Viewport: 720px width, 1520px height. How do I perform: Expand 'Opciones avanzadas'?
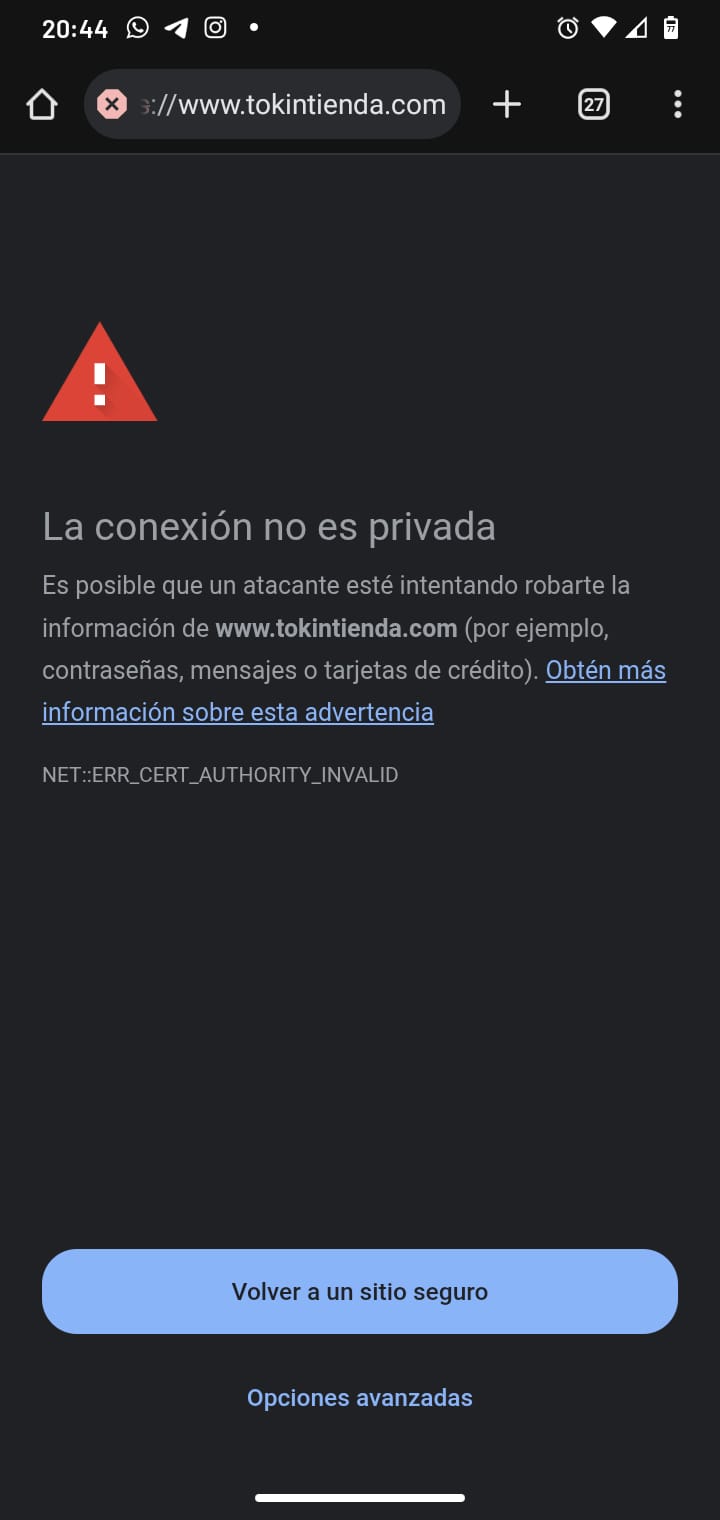pos(360,1397)
